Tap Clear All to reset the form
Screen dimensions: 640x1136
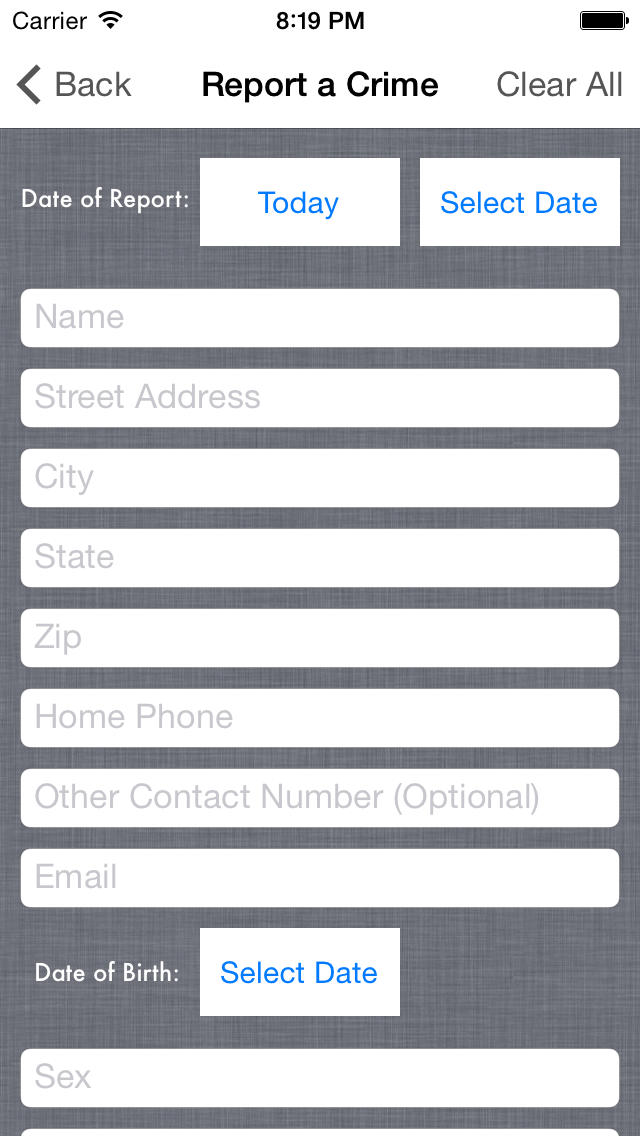559,85
